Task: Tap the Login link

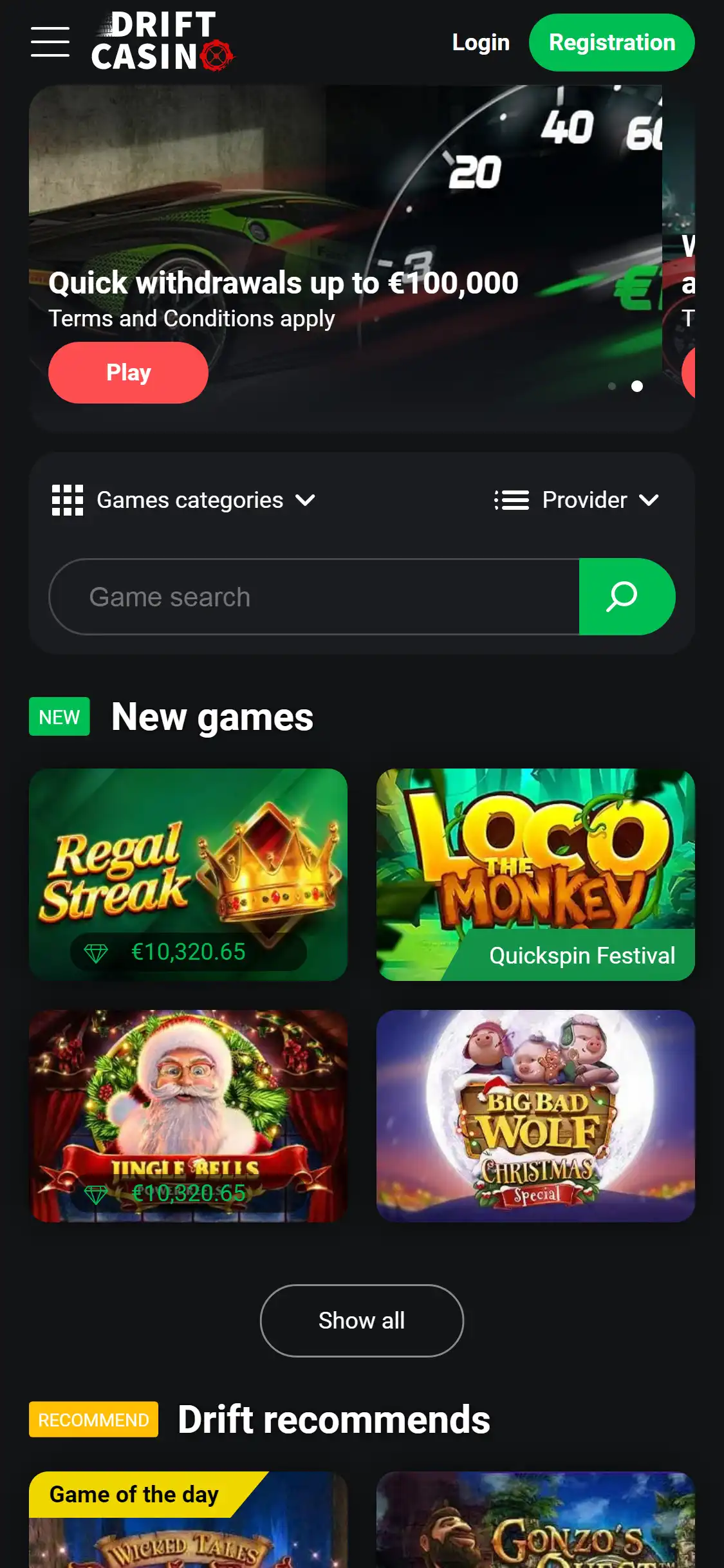Action: [x=480, y=42]
